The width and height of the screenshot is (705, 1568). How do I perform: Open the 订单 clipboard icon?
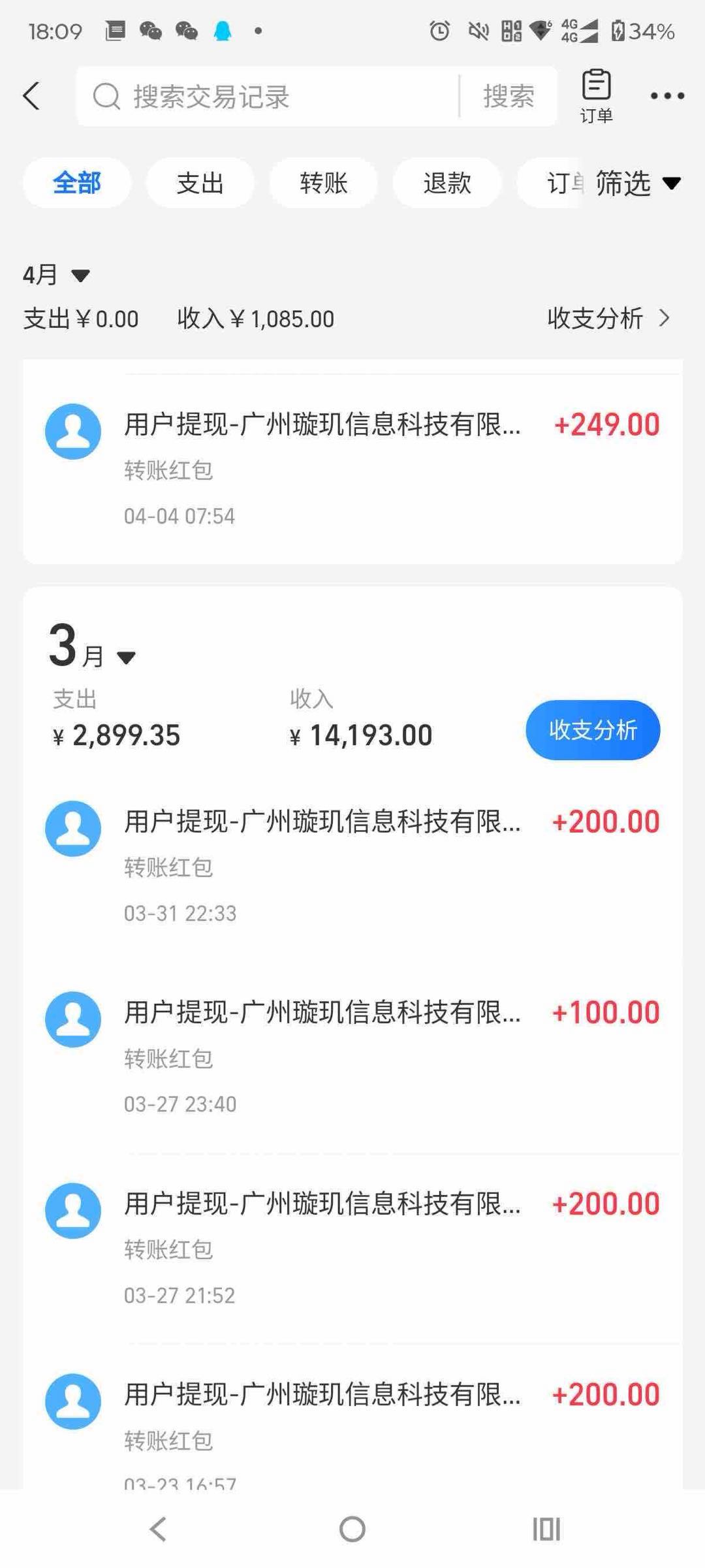coord(595,95)
